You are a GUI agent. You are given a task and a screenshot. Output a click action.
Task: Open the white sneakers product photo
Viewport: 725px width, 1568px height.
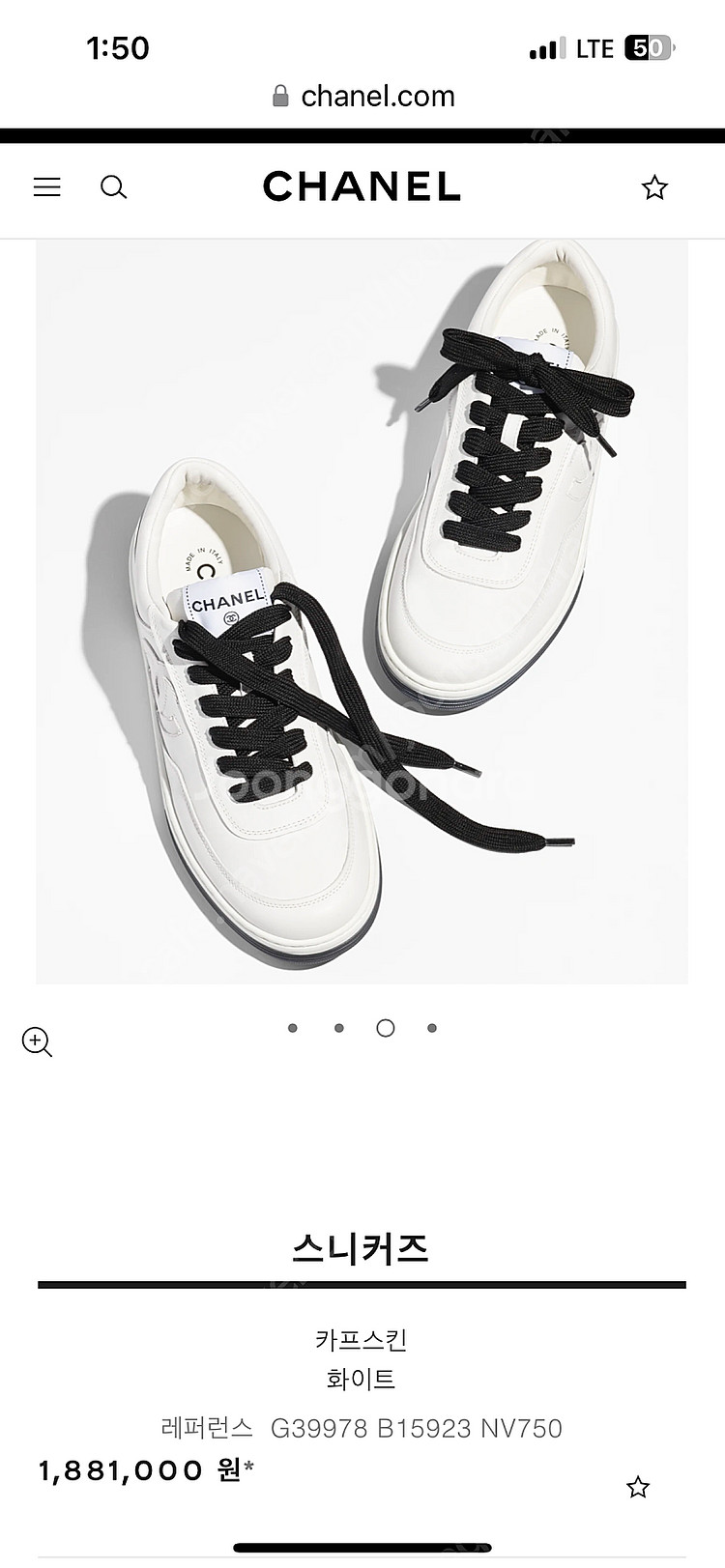(362, 611)
